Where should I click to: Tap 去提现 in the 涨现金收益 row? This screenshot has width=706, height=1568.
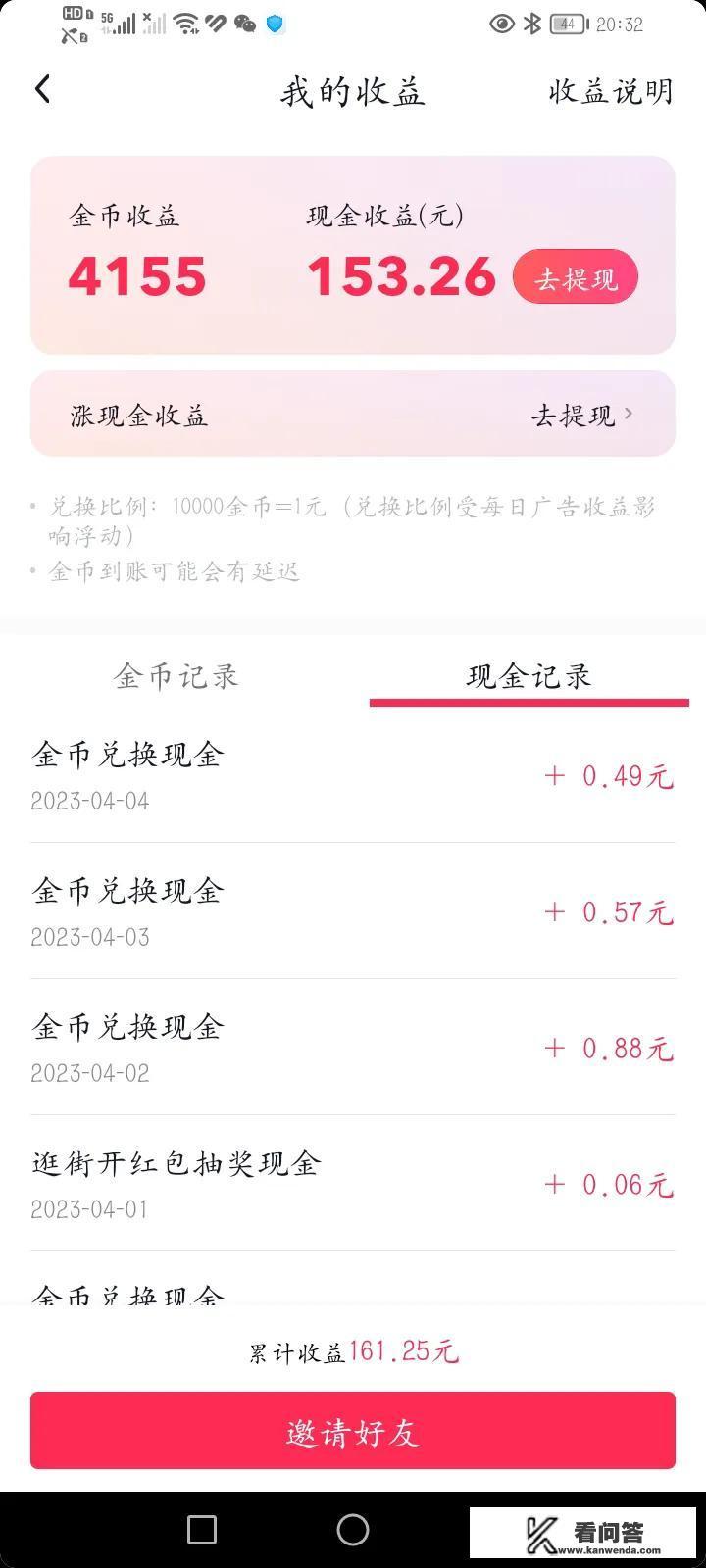tap(577, 415)
